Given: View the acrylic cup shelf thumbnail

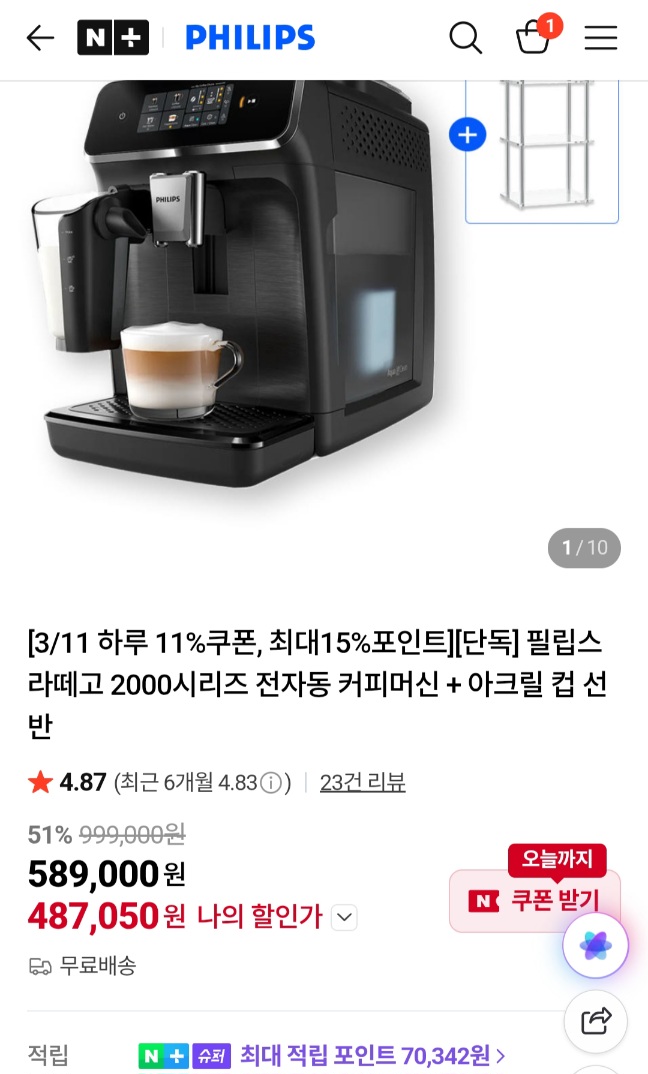Looking at the screenshot, I should pos(542,150).
